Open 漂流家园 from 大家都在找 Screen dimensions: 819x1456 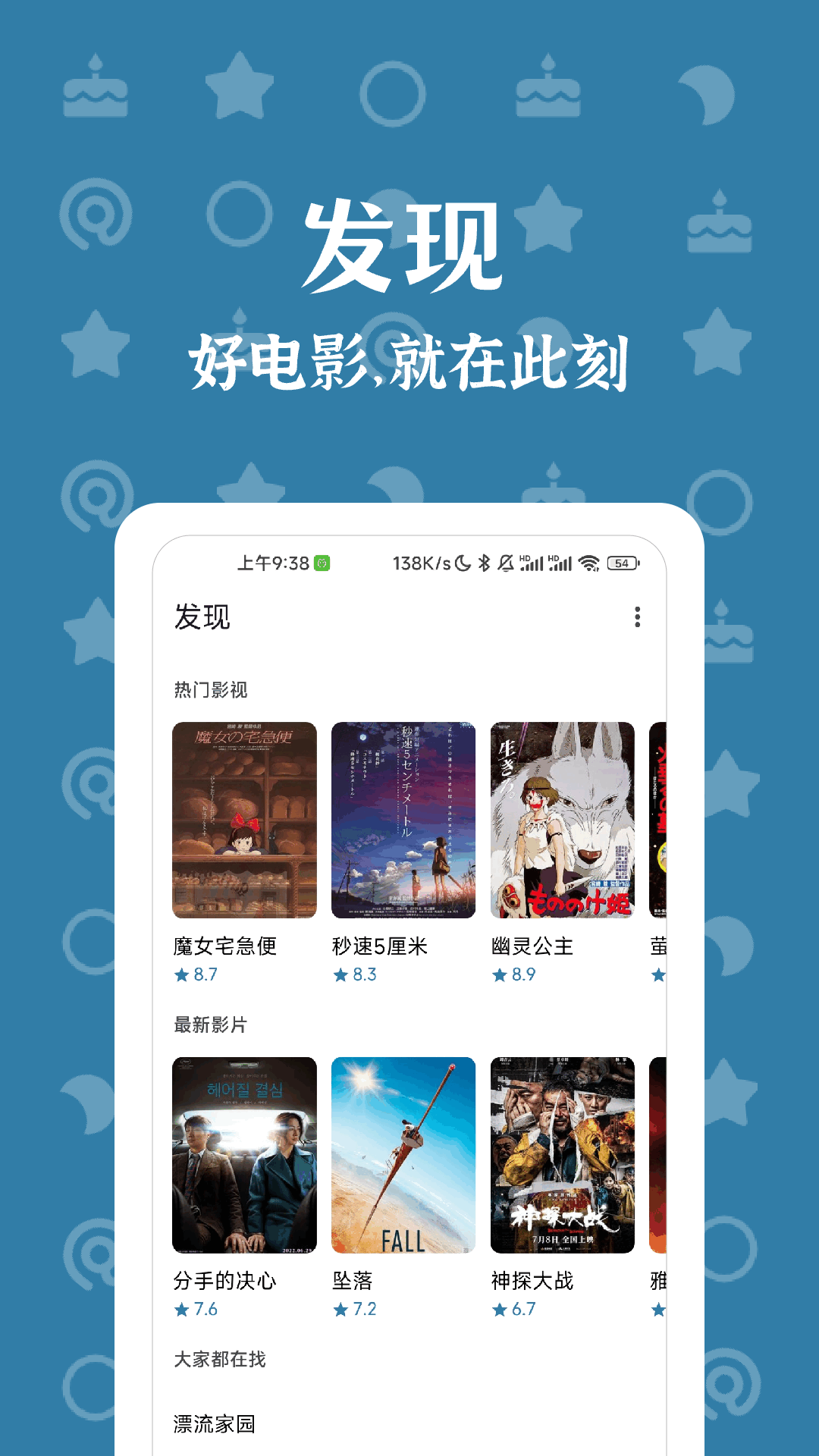pos(215,1424)
